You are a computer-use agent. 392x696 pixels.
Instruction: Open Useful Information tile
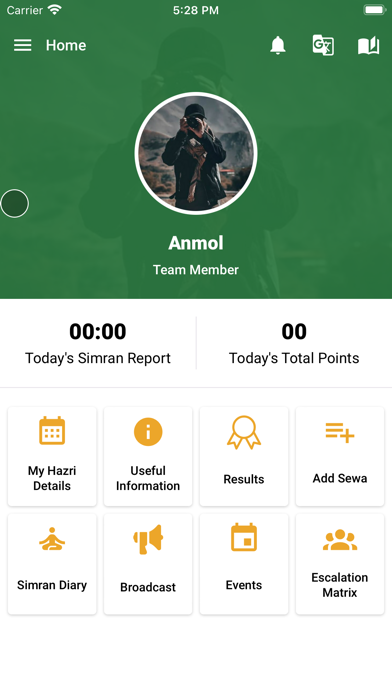148,456
